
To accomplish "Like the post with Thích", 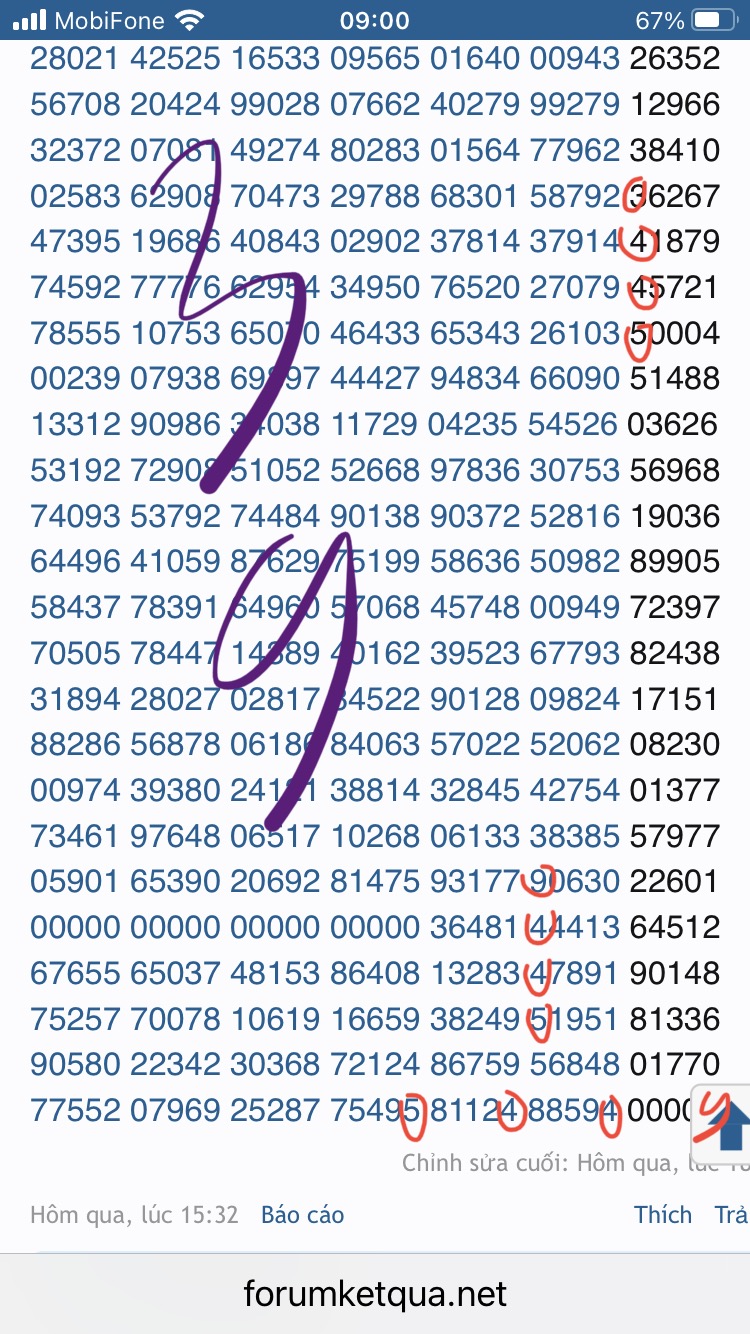I will (663, 1215).
